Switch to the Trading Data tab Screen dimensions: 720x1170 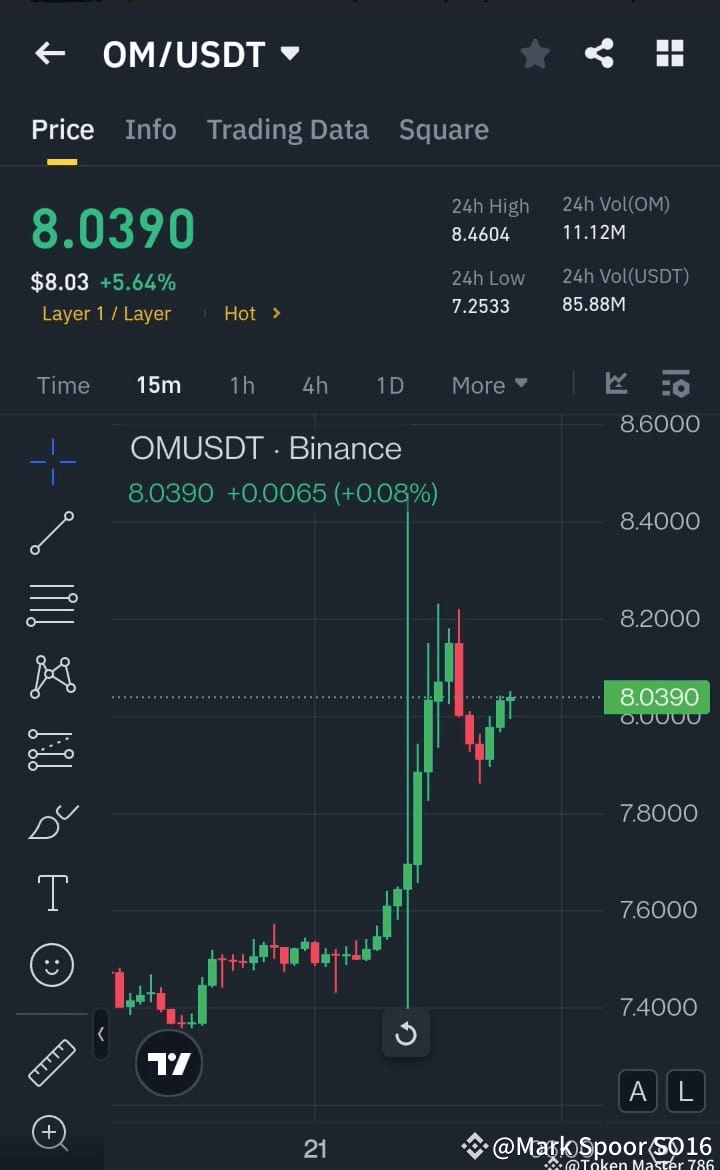point(288,129)
